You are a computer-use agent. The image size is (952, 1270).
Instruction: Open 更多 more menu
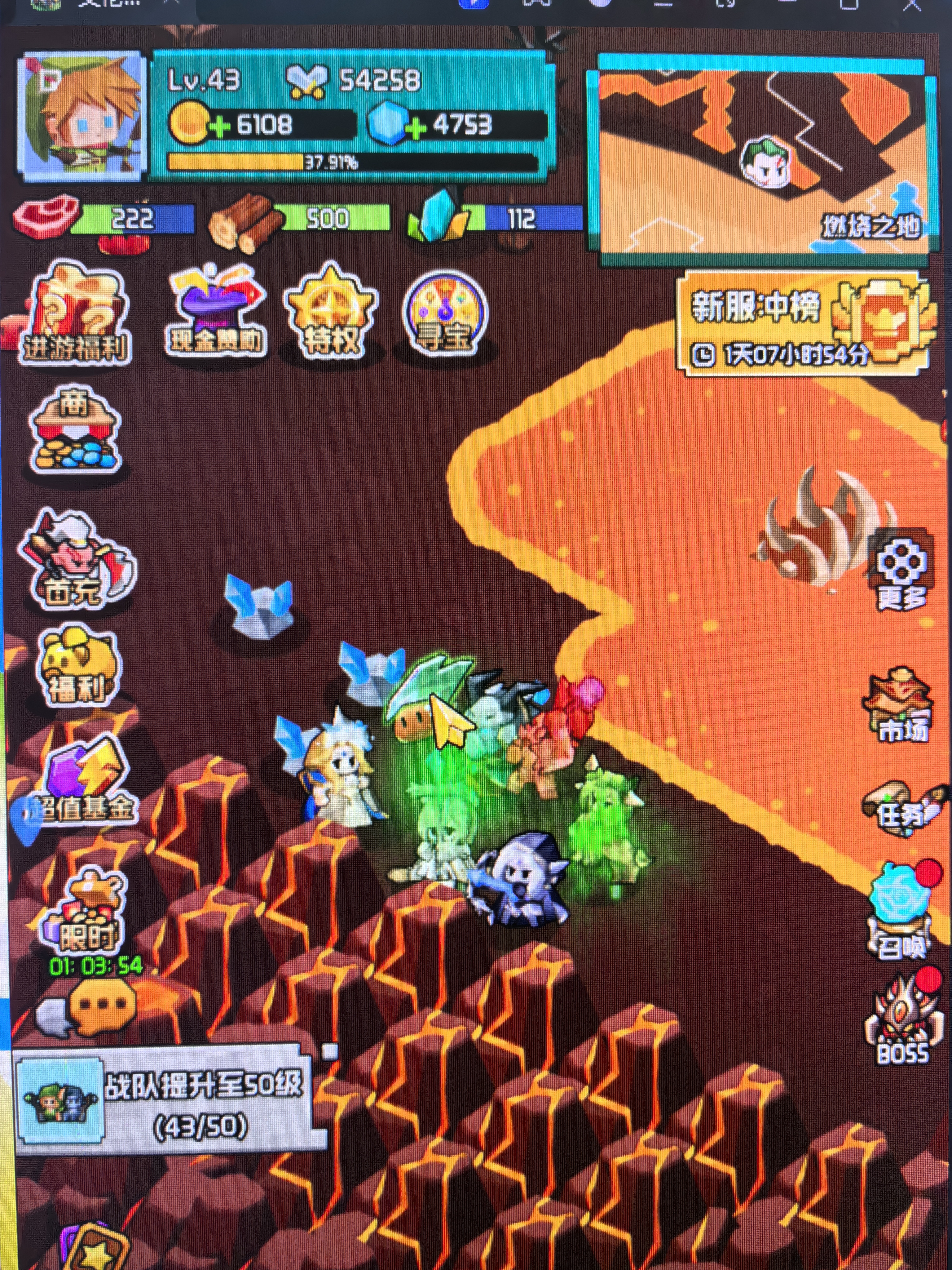click(x=901, y=574)
